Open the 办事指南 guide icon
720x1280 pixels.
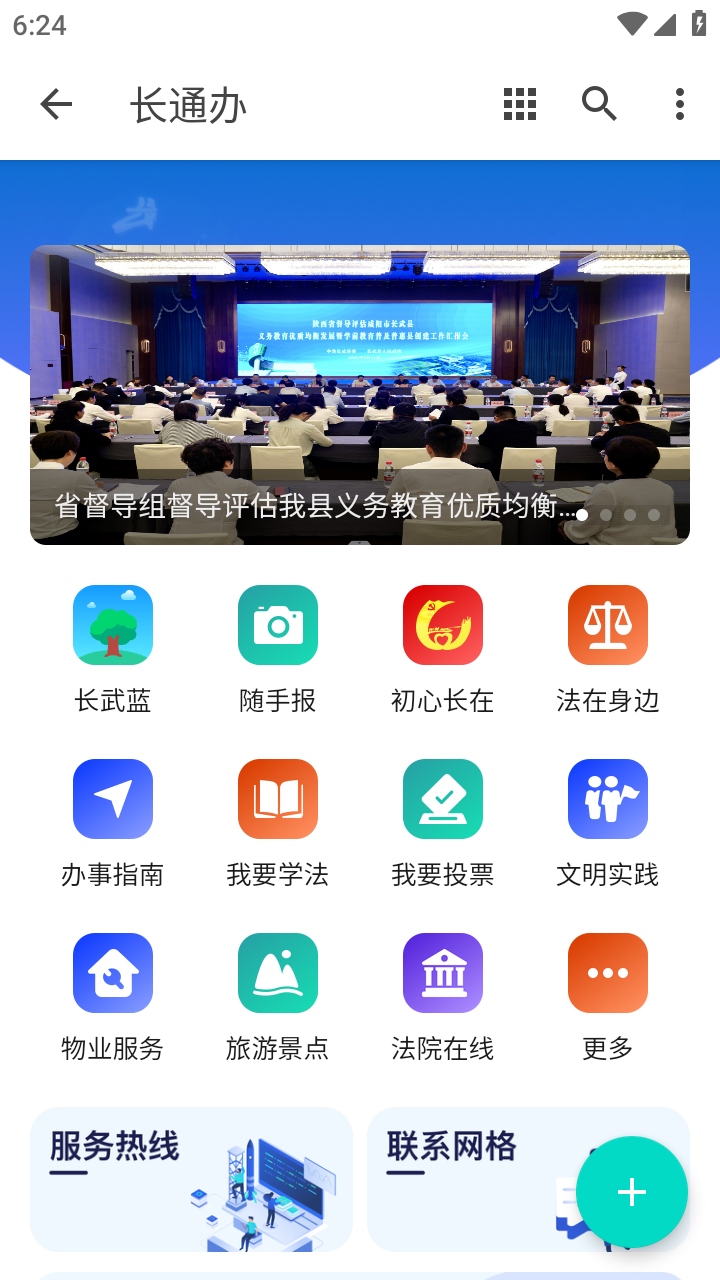click(x=113, y=798)
